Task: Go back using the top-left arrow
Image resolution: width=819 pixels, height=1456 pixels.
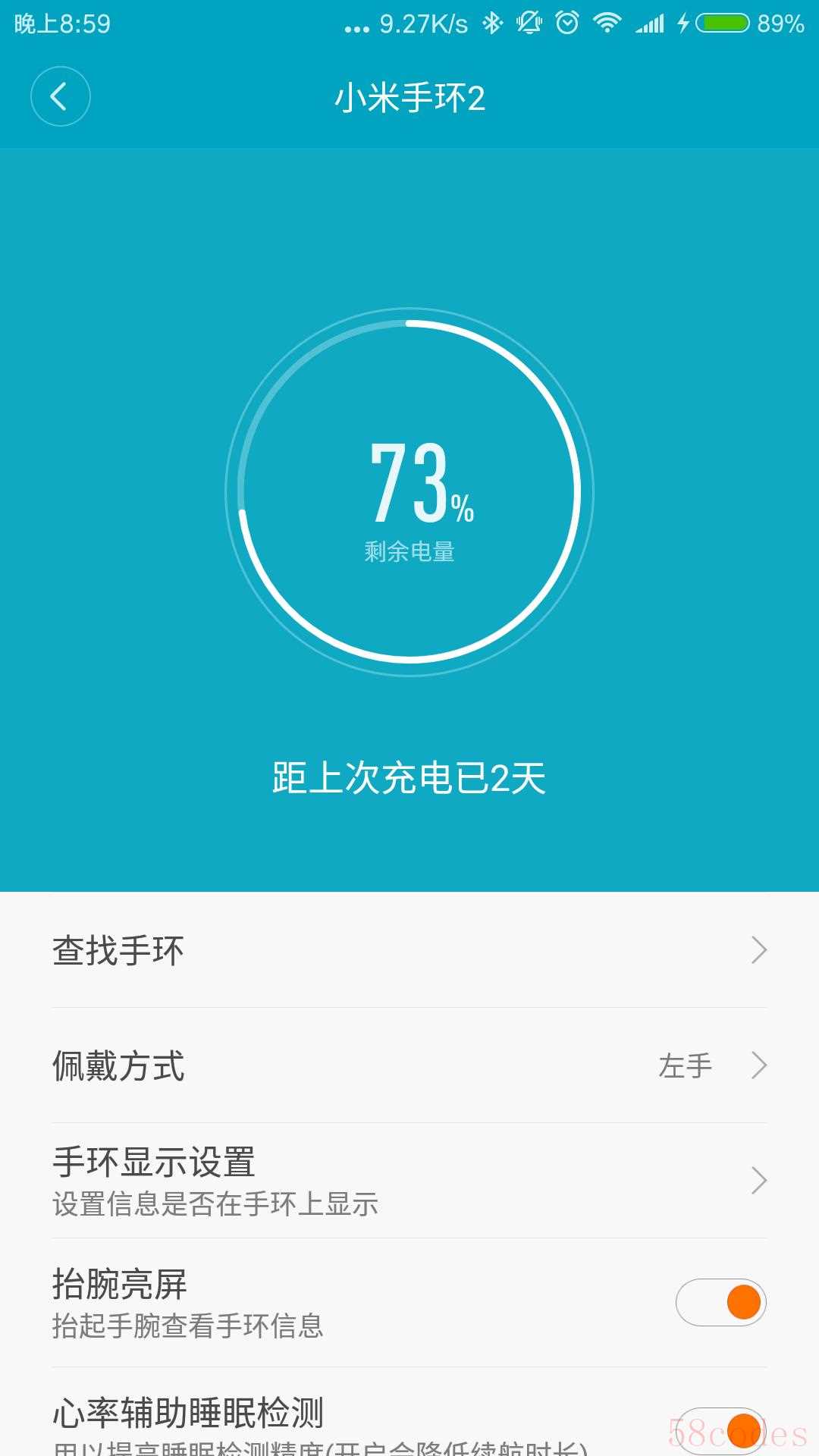Action: [60, 96]
